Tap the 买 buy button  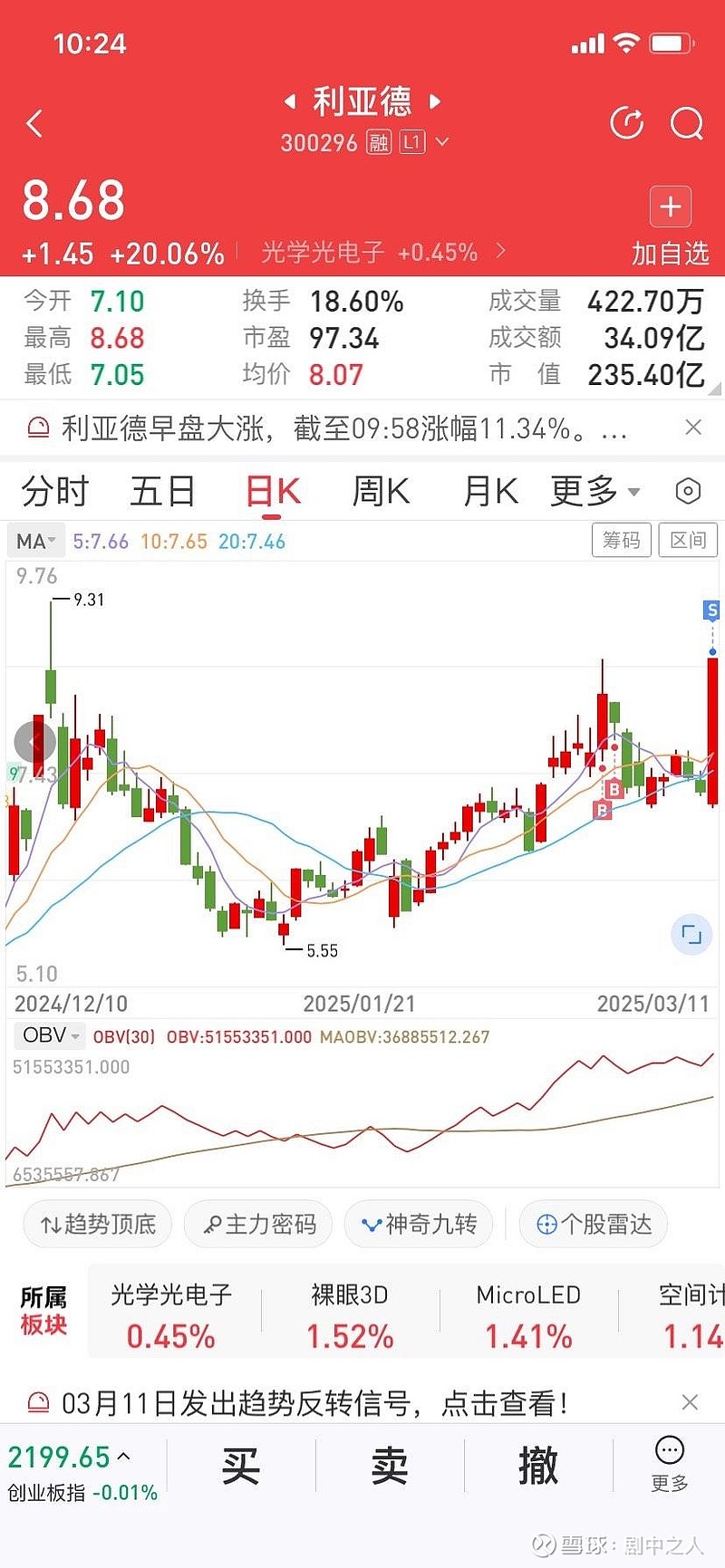tap(242, 1463)
